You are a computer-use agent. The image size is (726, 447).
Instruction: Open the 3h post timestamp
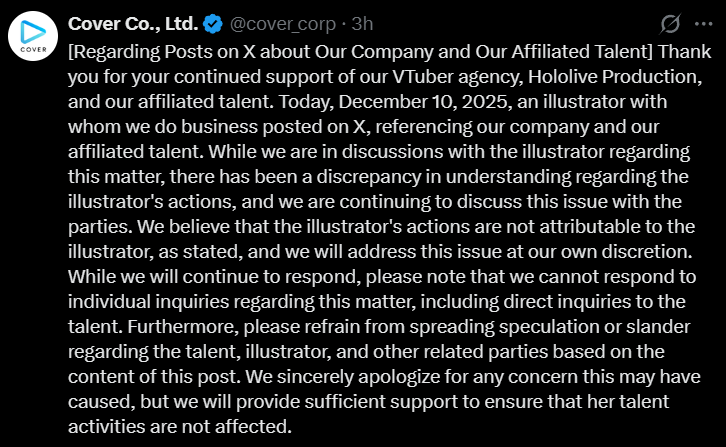click(x=362, y=24)
